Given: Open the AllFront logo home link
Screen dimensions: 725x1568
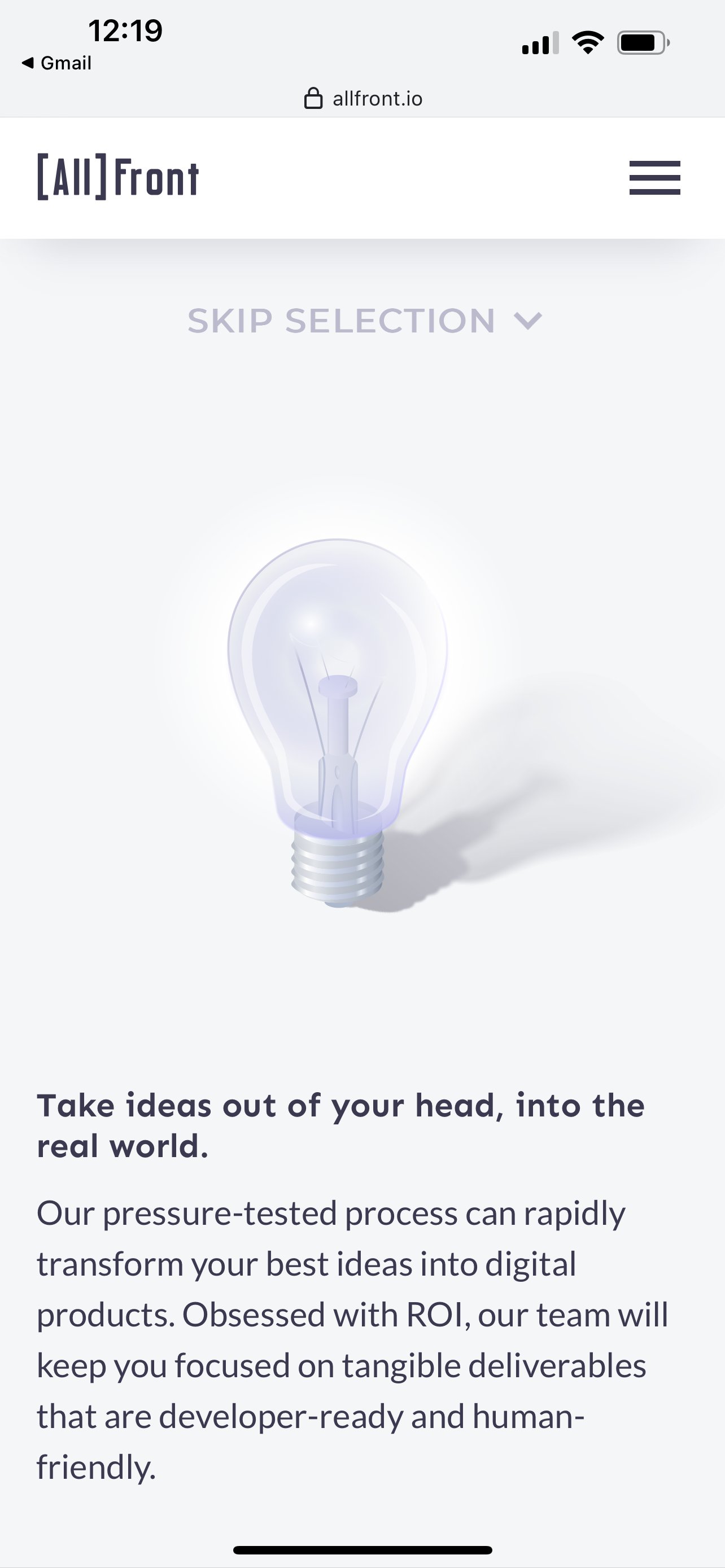Looking at the screenshot, I should (118, 177).
